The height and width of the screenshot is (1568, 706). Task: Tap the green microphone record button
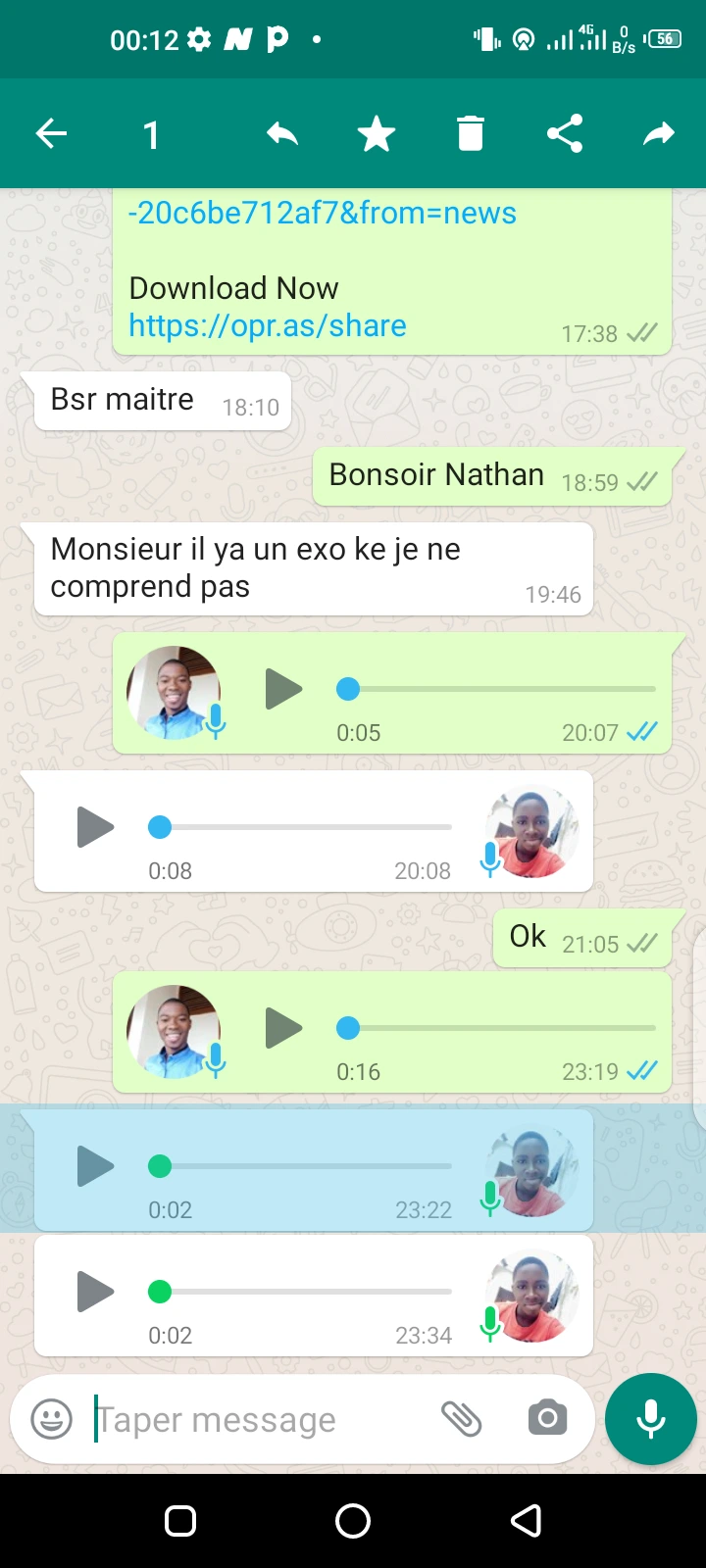click(650, 1418)
